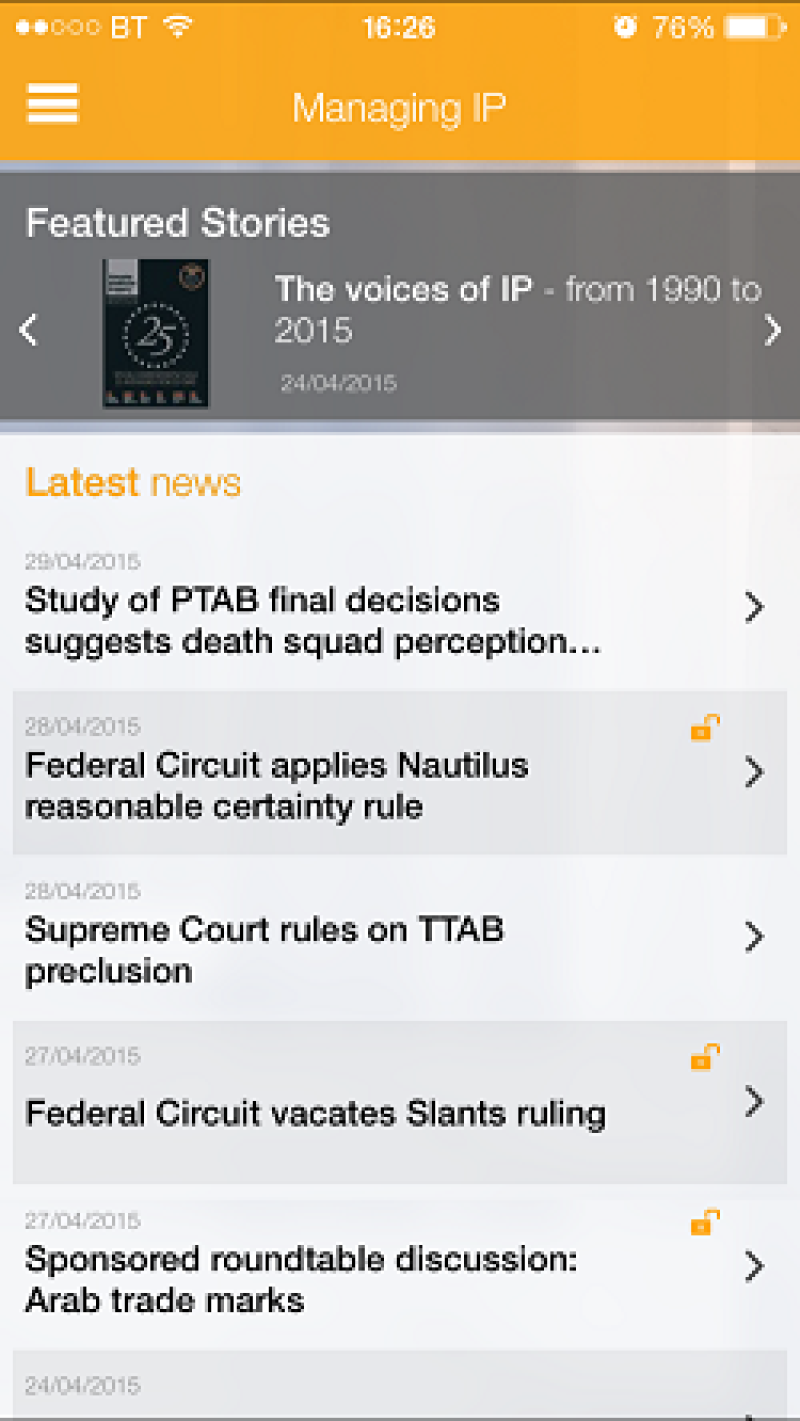800x1421 pixels.
Task: View Supreme Court rules on TTAB preclusion
Action: coord(264,950)
